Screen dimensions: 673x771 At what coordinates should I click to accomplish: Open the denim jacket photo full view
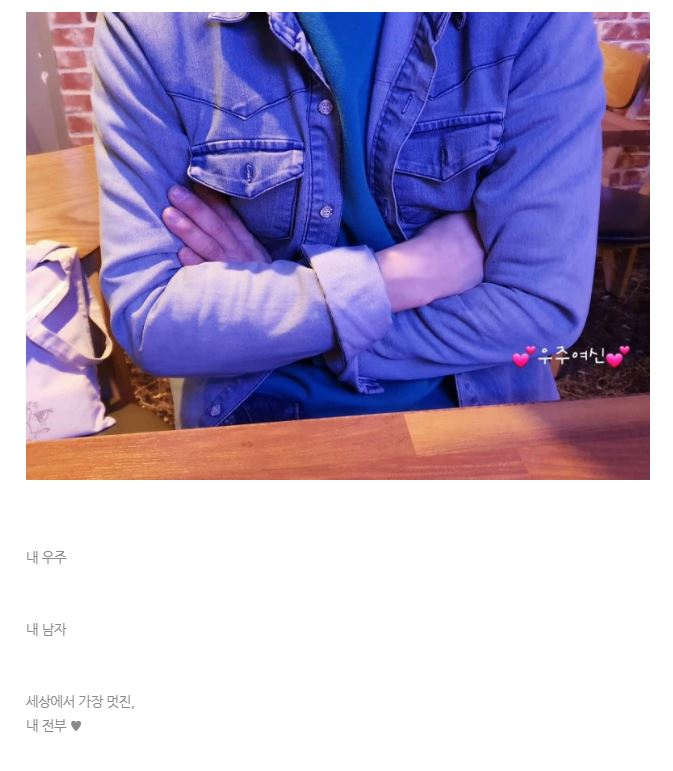click(x=338, y=246)
